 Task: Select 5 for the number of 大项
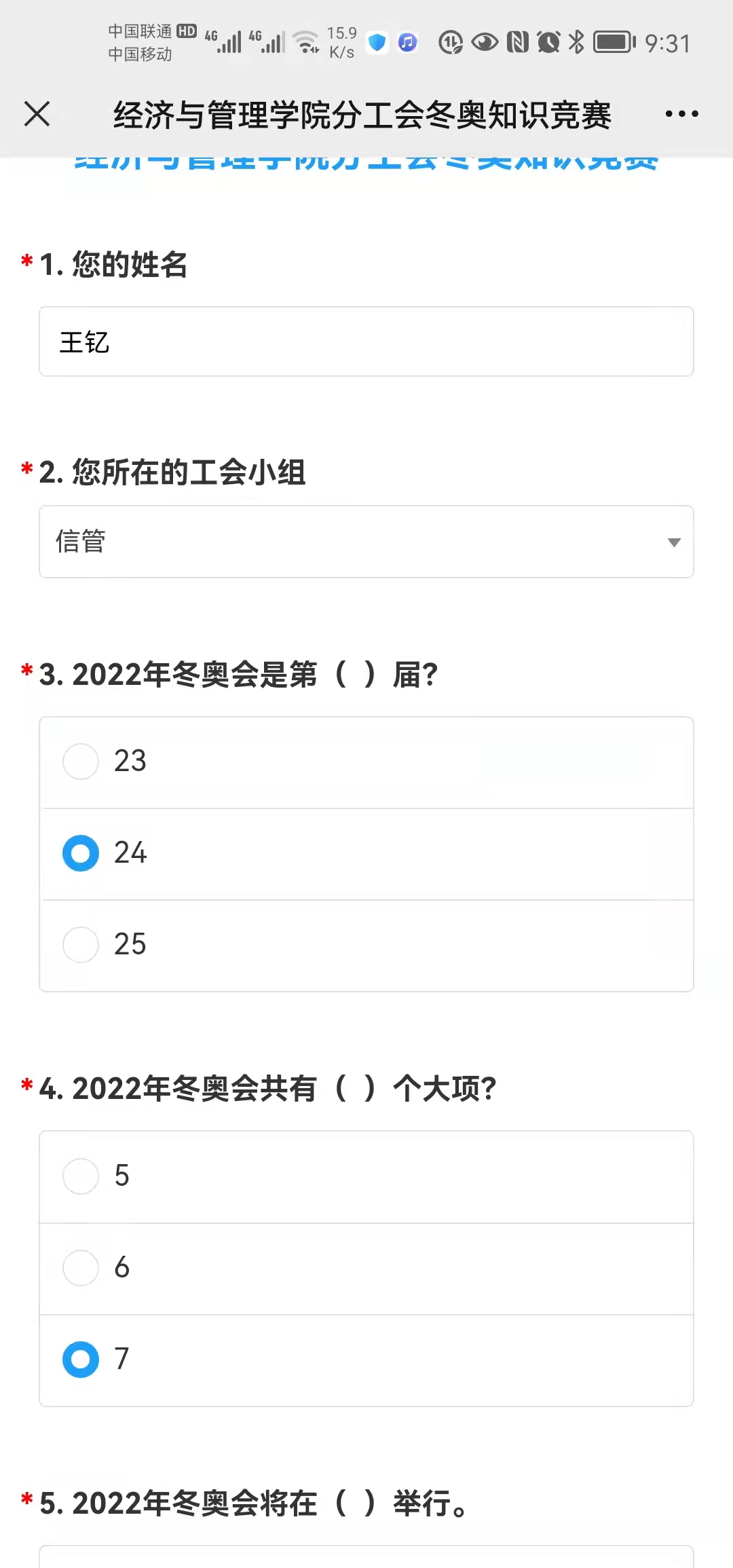pyautogui.click(x=366, y=1177)
